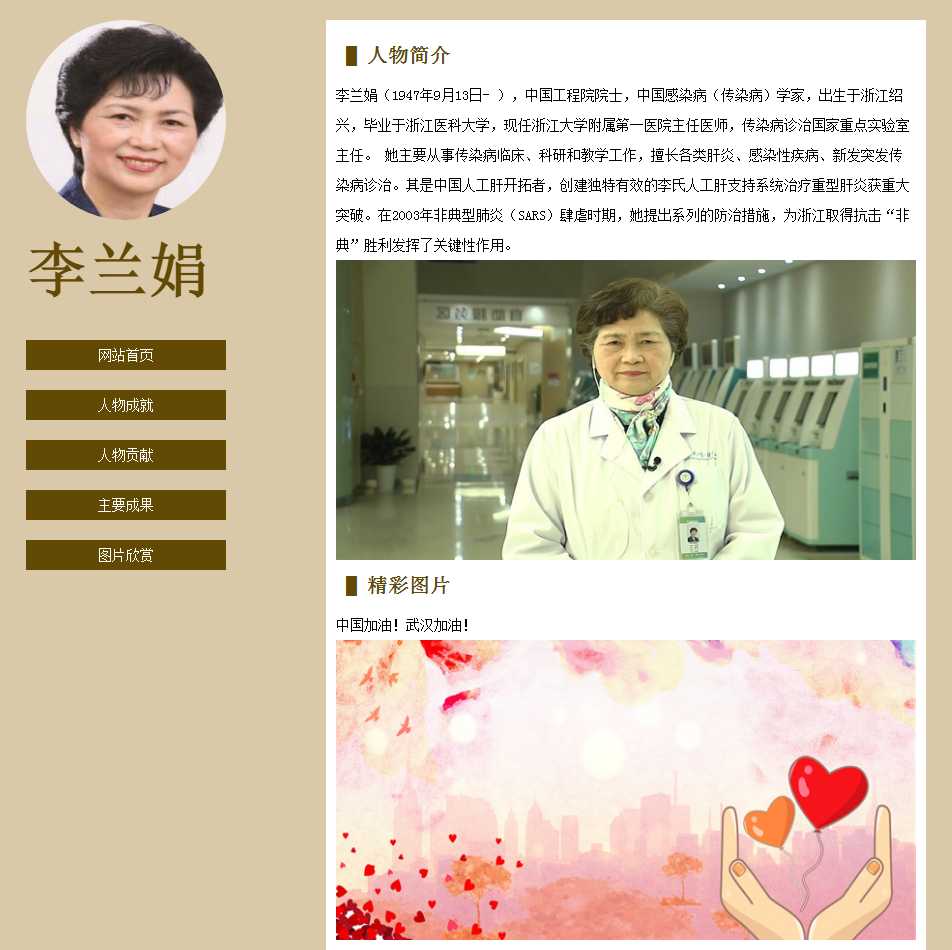Open the 网站首页 navigation button
The image size is (952, 950).
point(126,355)
